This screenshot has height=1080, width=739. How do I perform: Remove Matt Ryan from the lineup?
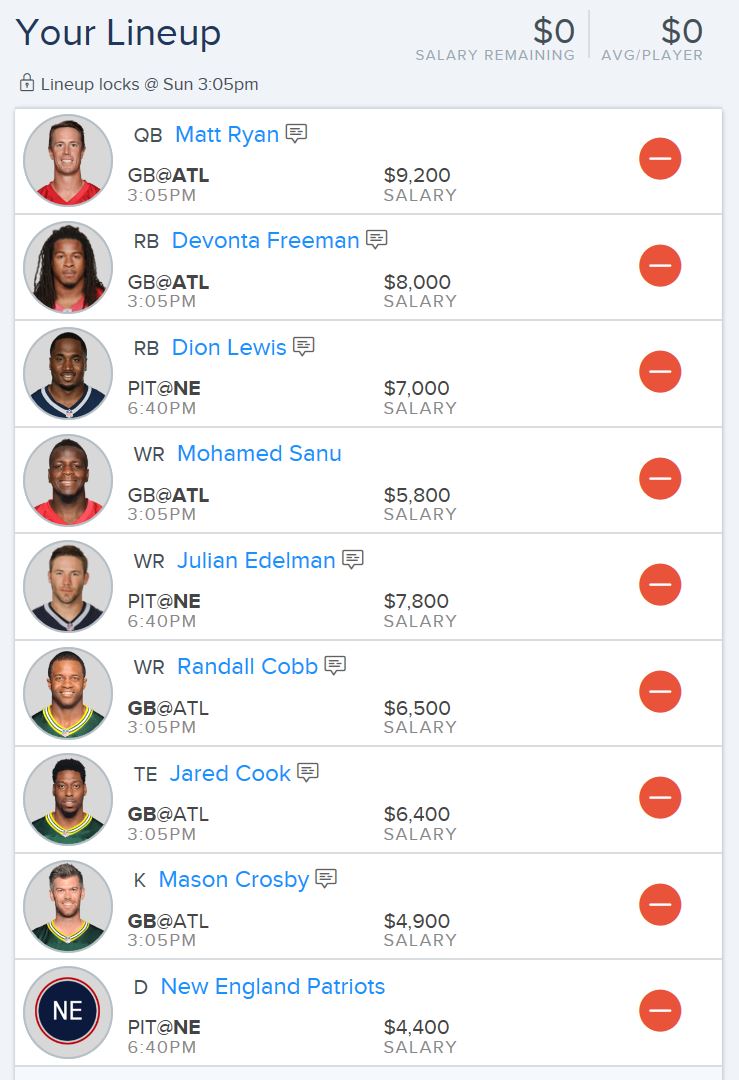click(660, 159)
